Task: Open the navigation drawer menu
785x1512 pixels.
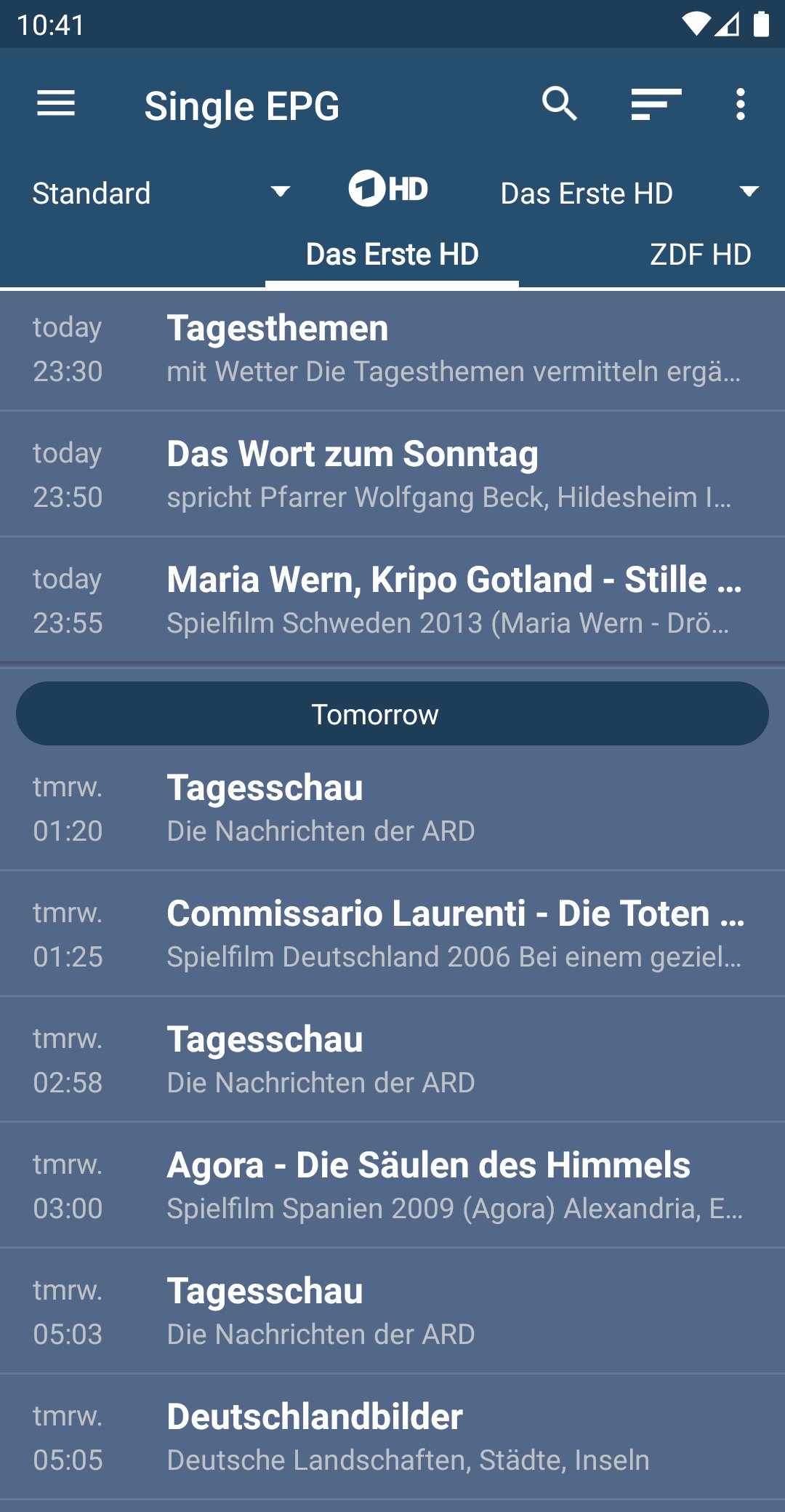Action: [x=56, y=104]
